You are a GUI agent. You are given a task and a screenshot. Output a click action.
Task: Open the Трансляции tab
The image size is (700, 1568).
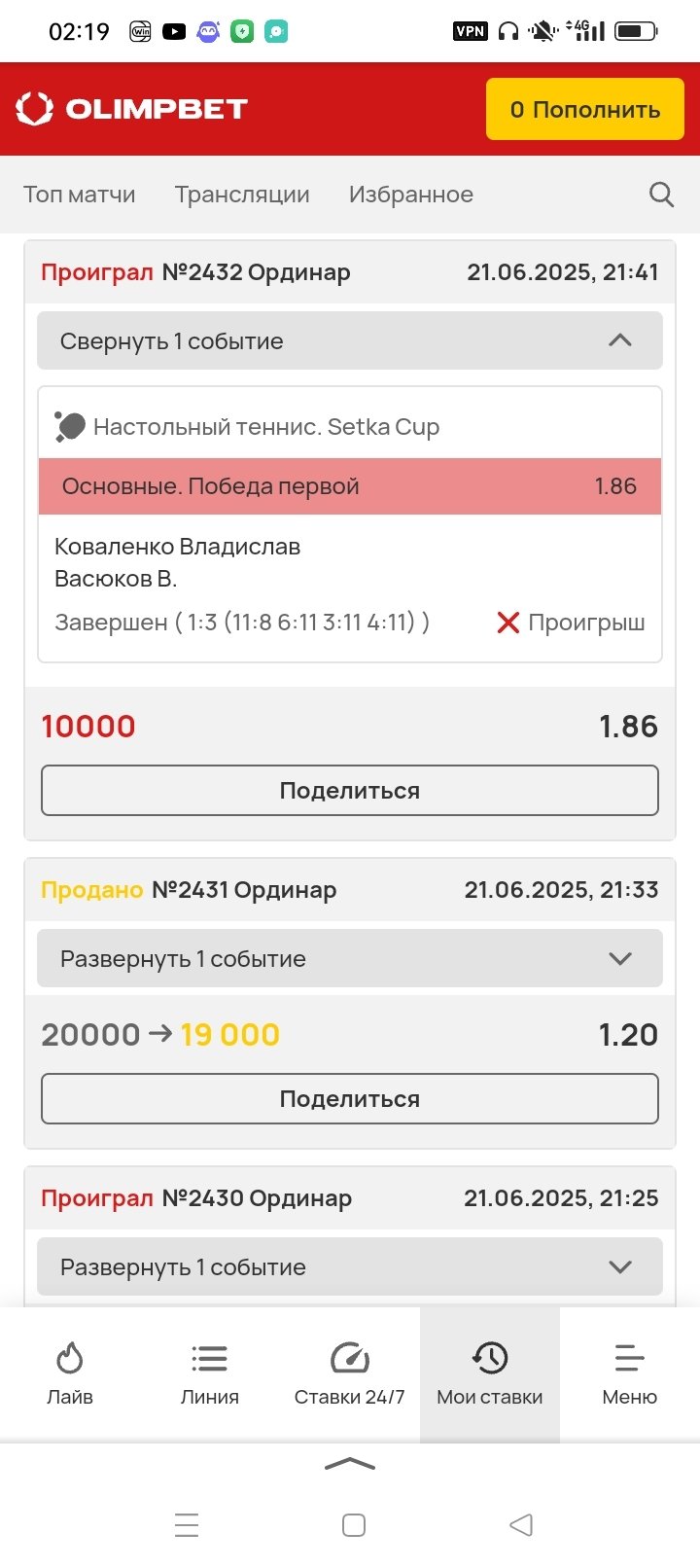242,195
